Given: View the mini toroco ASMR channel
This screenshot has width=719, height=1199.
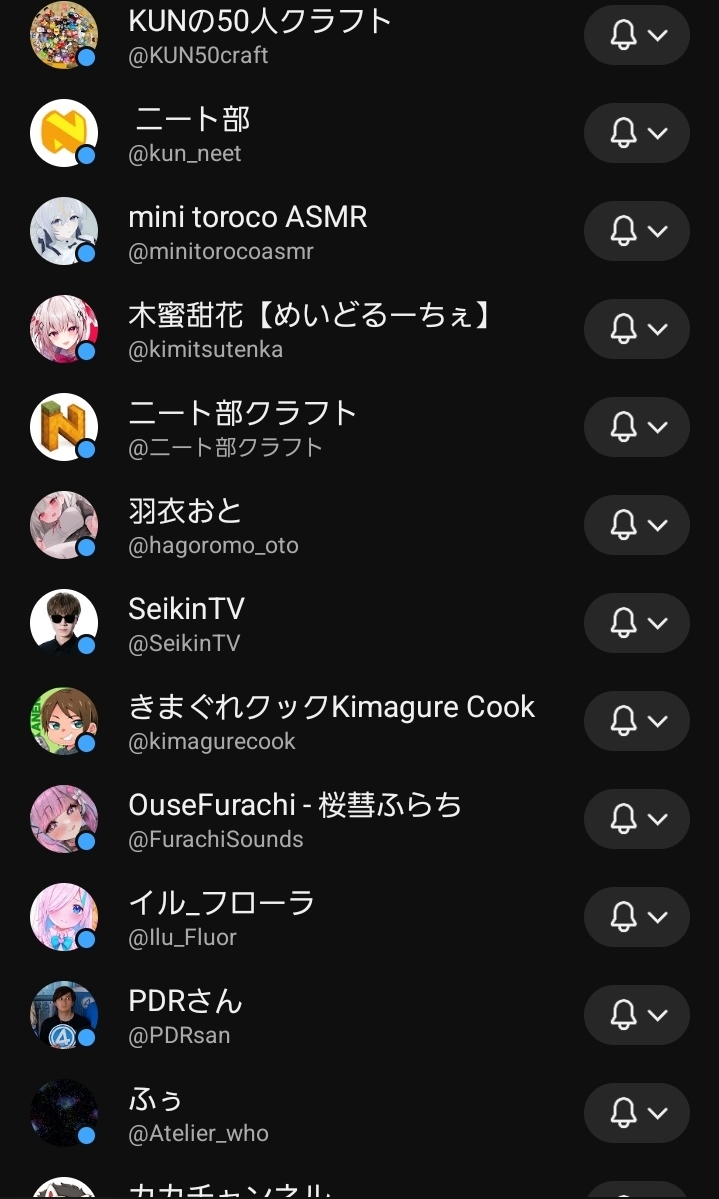Looking at the screenshot, I should point(247,231).
